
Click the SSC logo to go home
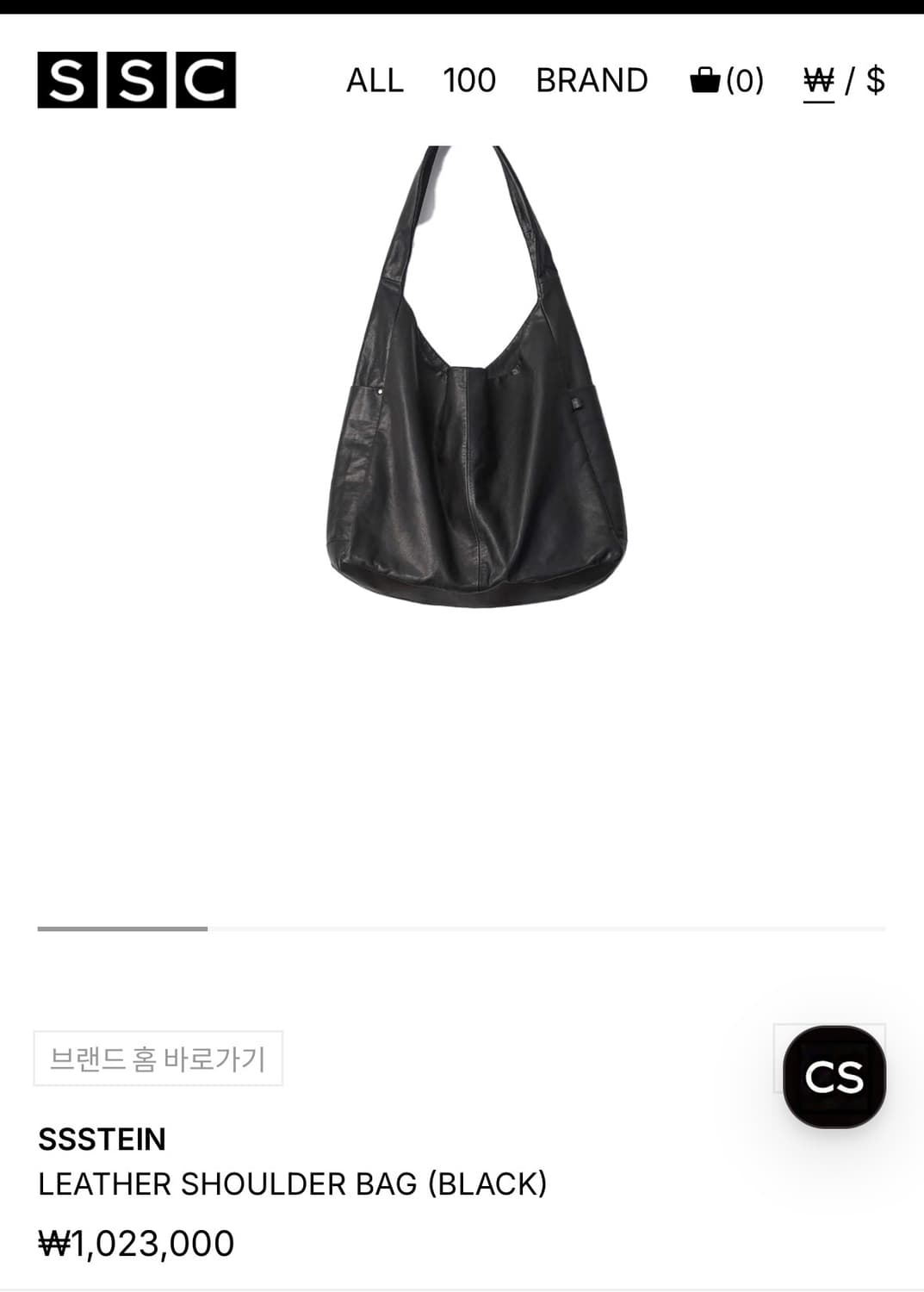[134, 80]
